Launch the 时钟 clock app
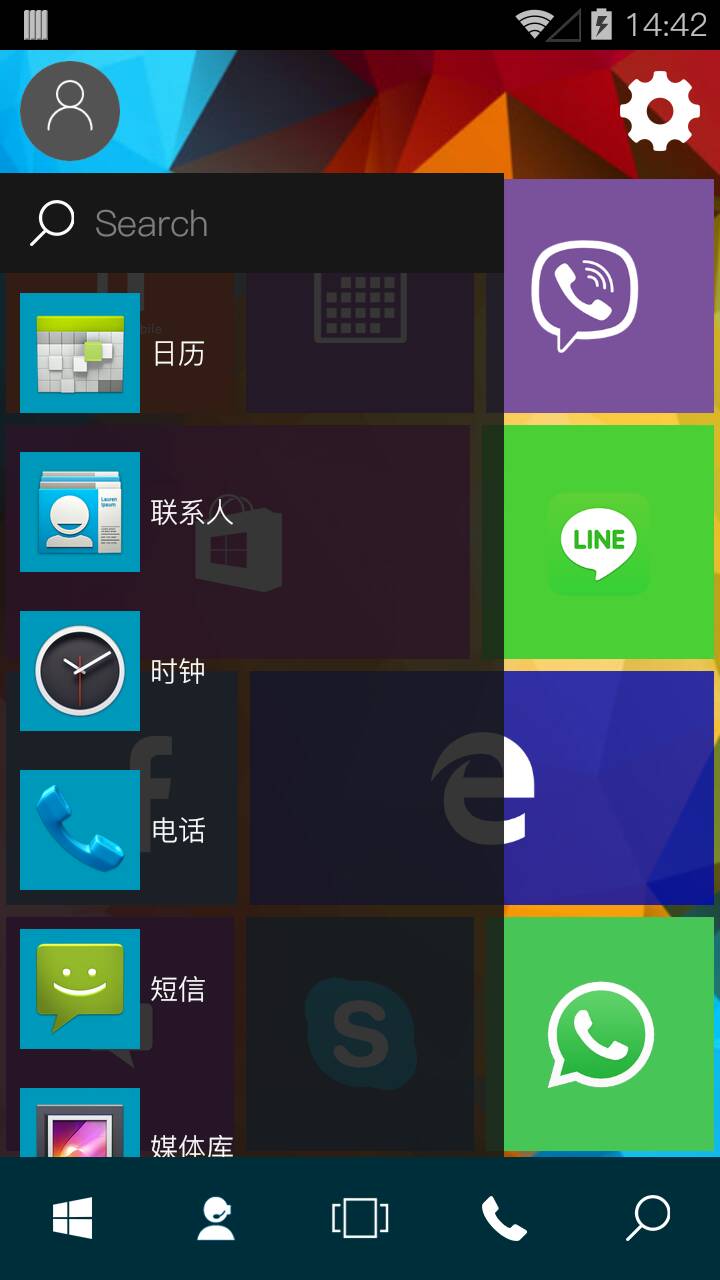The width and height of the screenshot is (720, 1280). pyautogui.click(x=80, y=671)
